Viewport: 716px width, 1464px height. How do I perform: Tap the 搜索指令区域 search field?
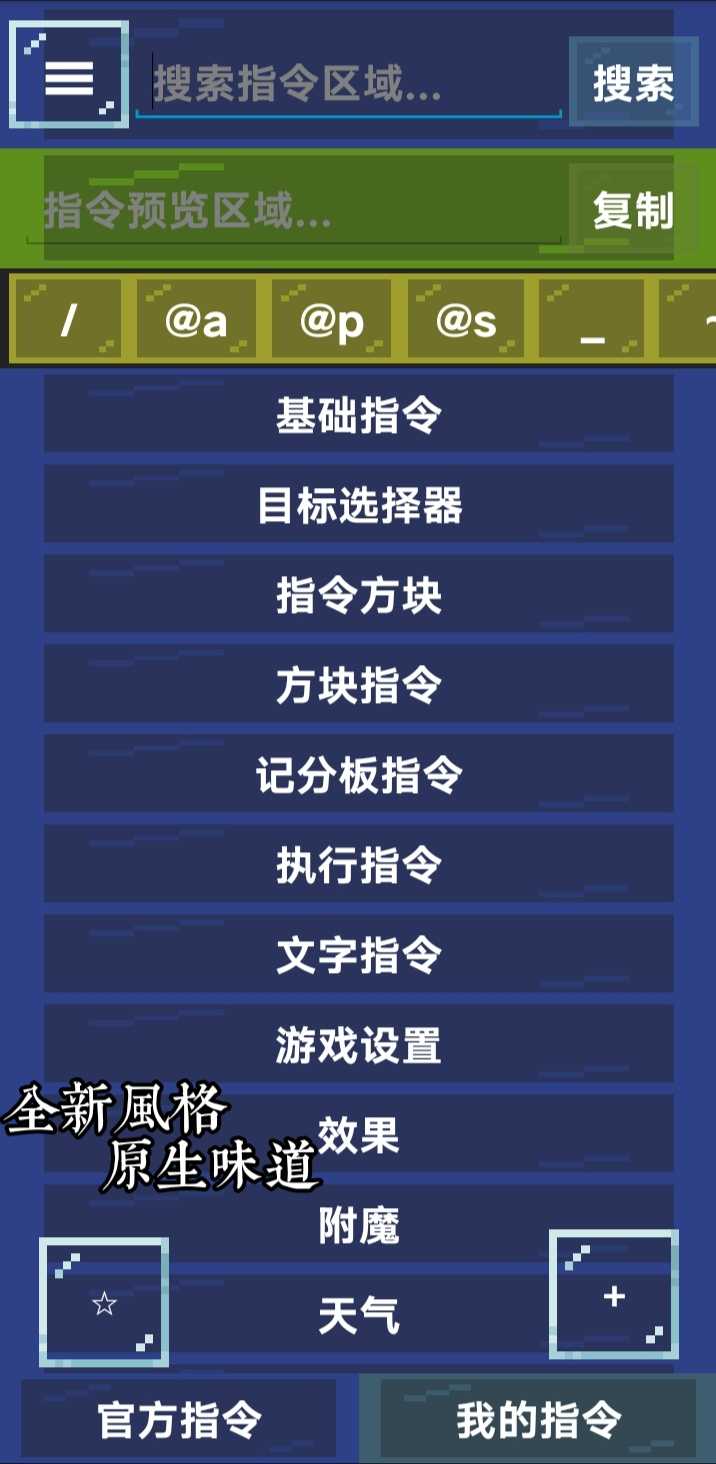(348, 84)
